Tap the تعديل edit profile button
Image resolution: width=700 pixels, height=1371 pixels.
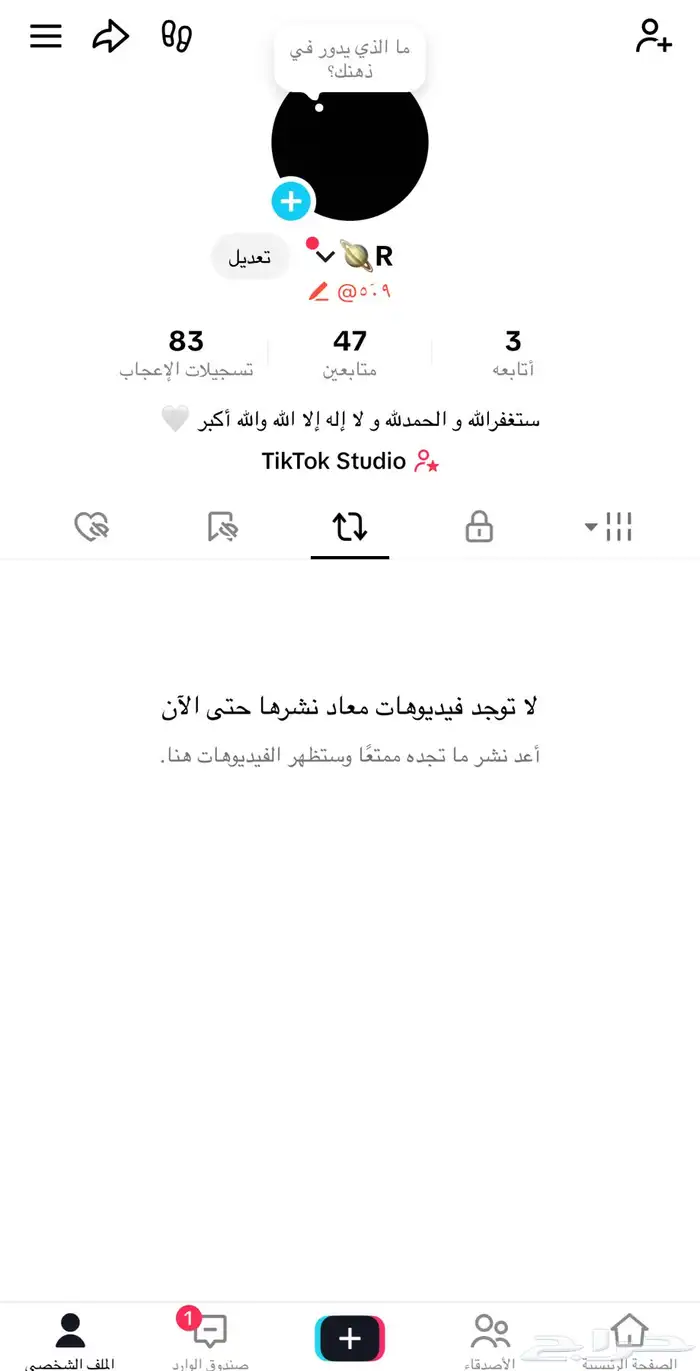coord(249,257)
